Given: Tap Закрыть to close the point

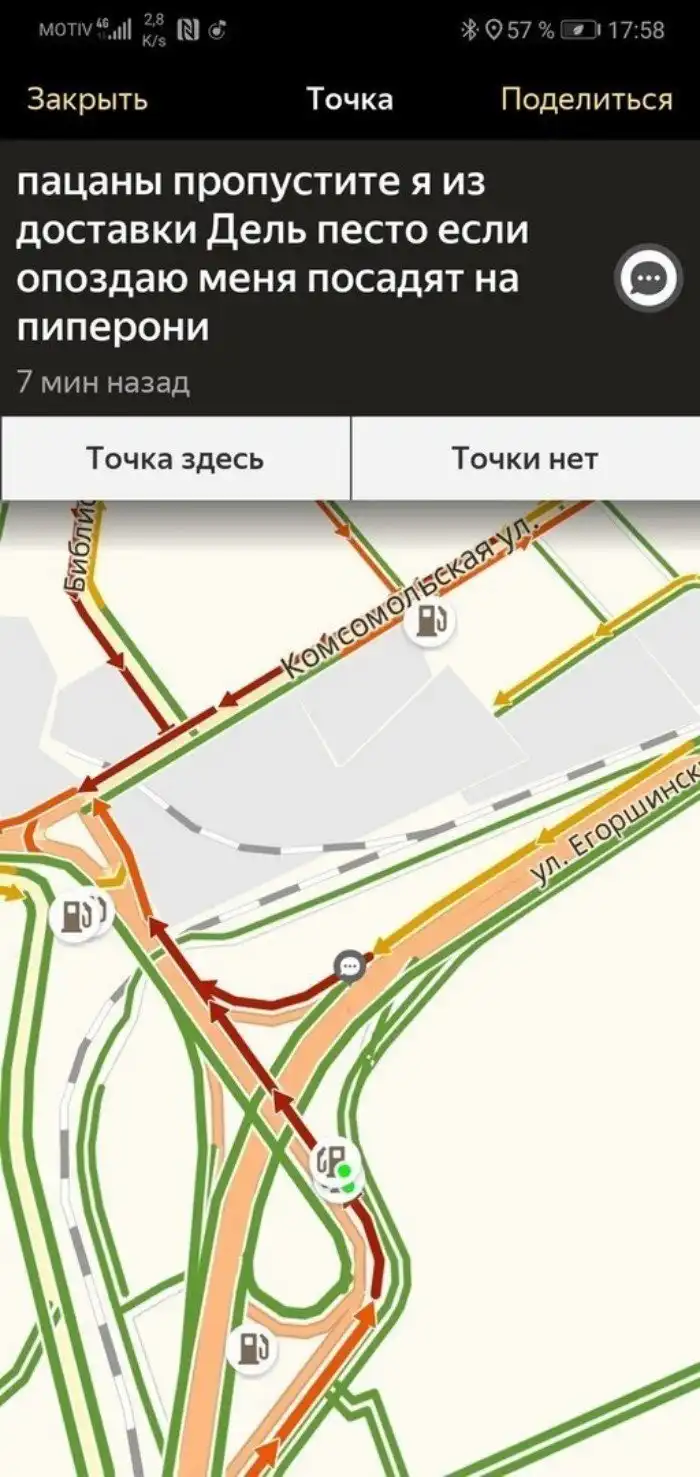Looking at the screenshot, I should click(87, 100).
